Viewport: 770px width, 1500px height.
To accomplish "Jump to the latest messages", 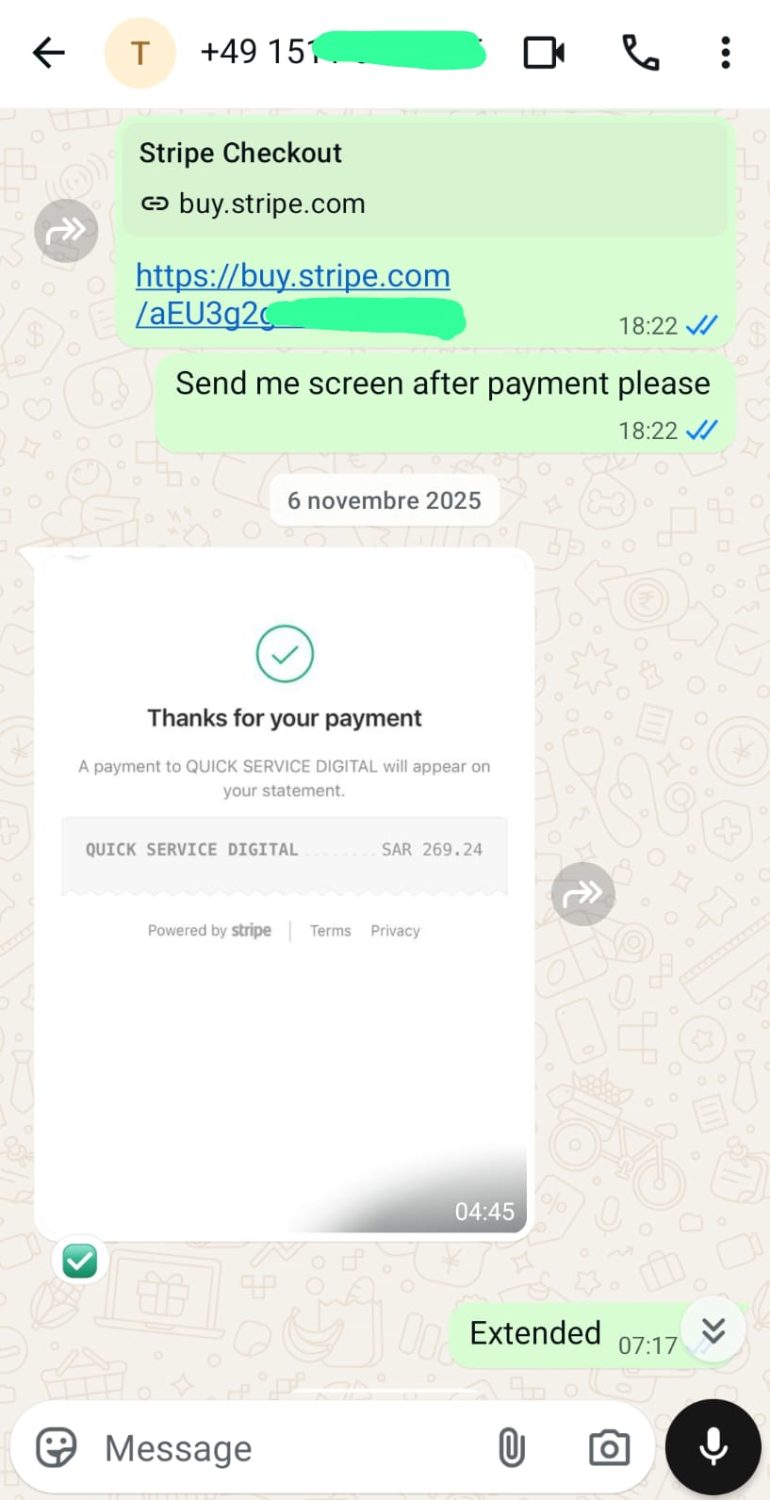I will point(713,1331).
